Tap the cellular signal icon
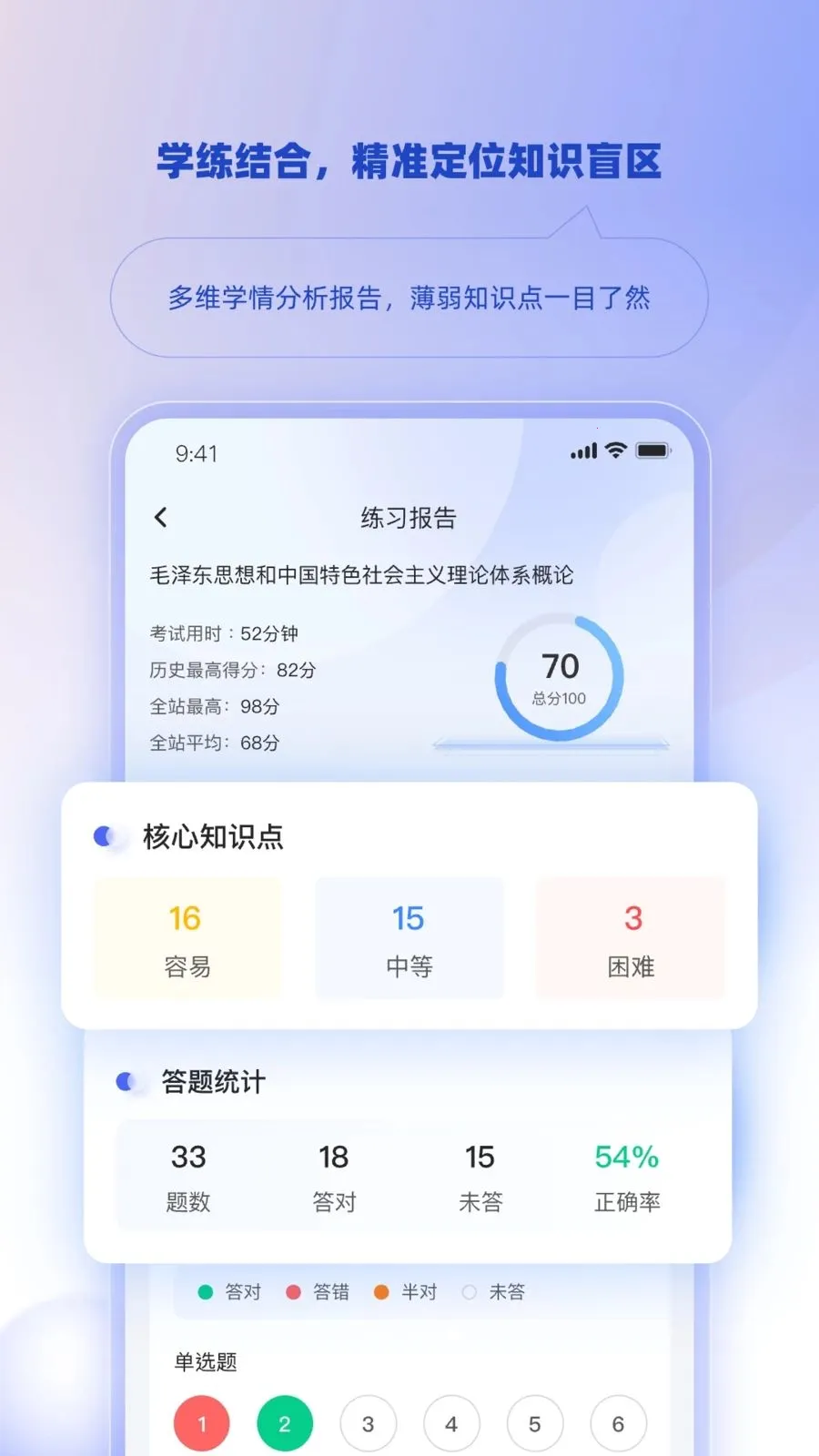819x1456 pixels. (582, 450)
